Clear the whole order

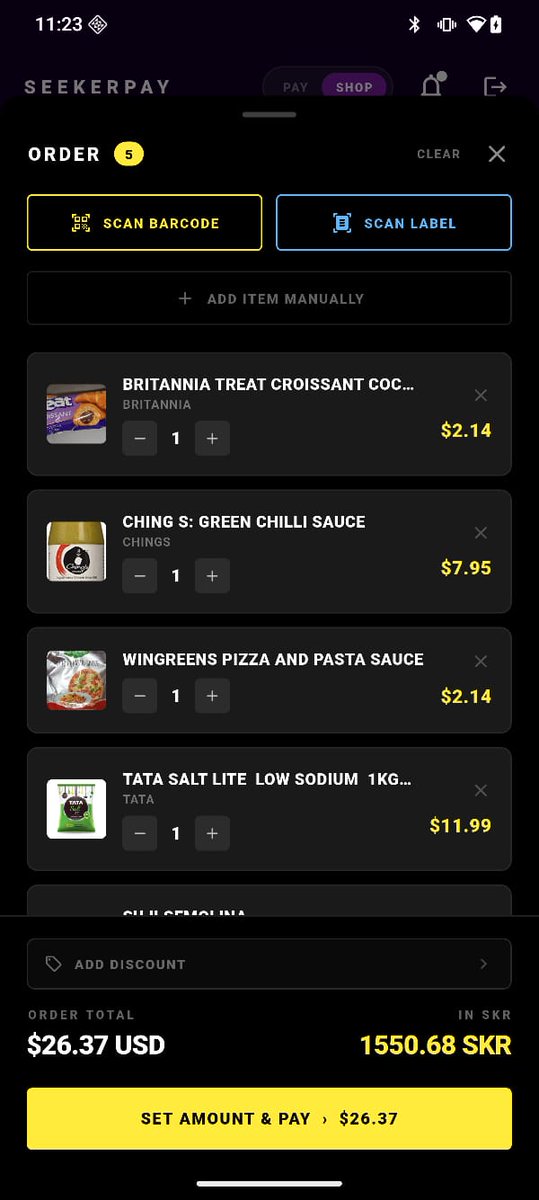(x=439, y=154)
